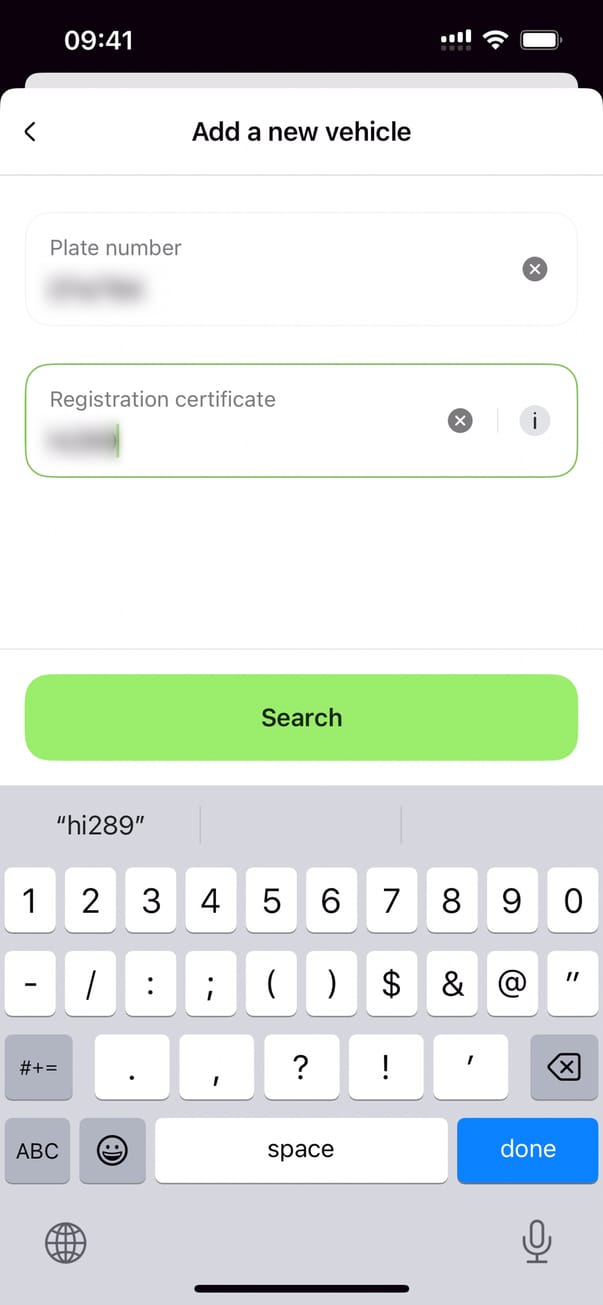This screenshot has width=603, height=1305.
Task: Switch keyboard language with globe icon
Action: (66, 1243)
